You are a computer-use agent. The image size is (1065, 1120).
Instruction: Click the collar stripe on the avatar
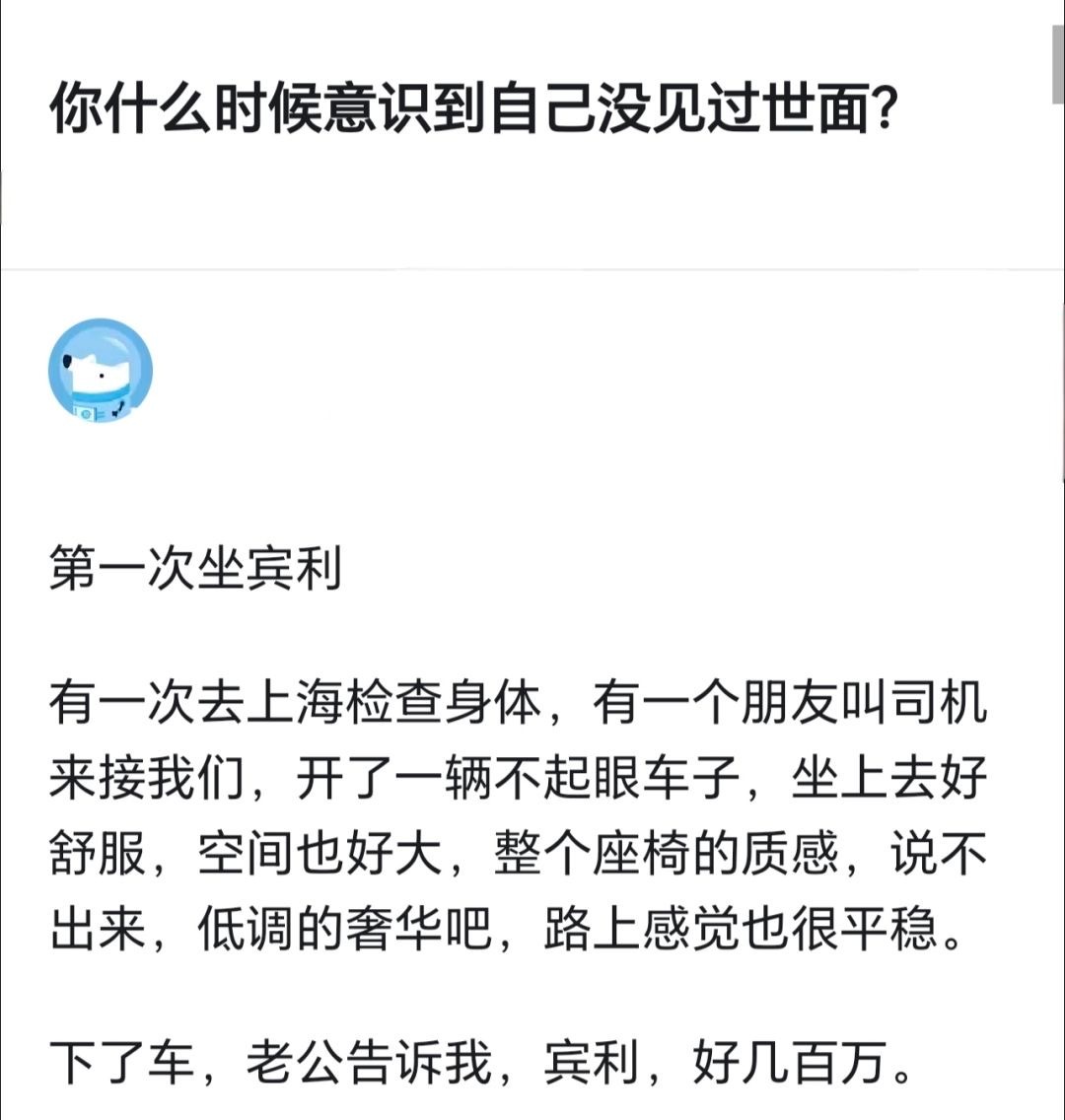(99, 394)
